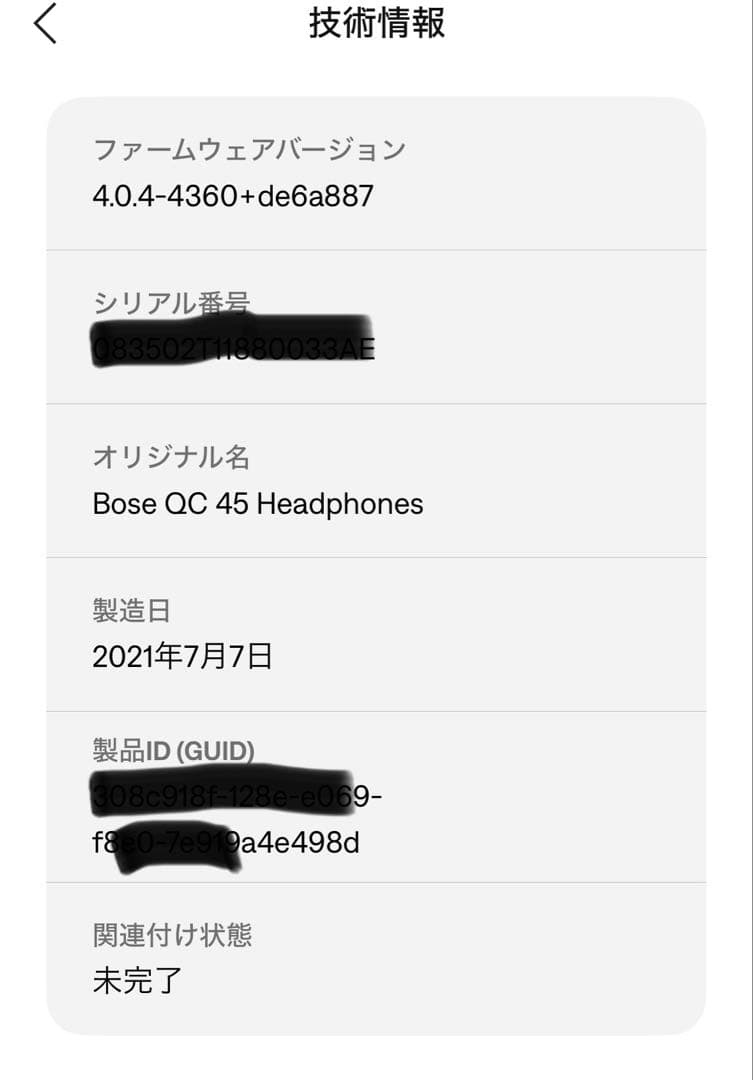Viewport: 753px width, 1080px height.
Task: Click the date 2021年7月7日
Action: click(x=185, y=656)
